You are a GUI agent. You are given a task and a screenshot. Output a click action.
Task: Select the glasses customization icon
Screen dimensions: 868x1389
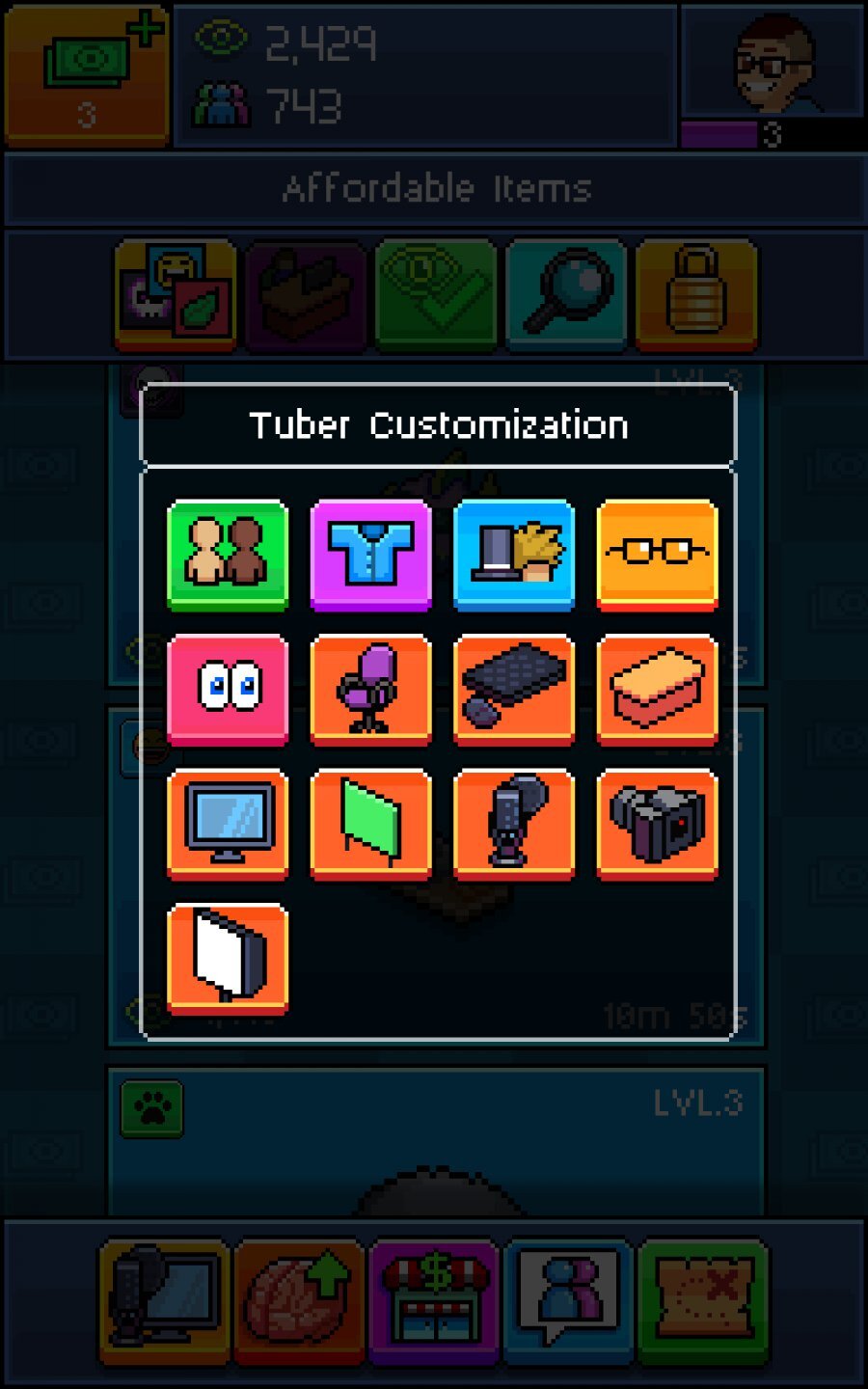[657, 556]
